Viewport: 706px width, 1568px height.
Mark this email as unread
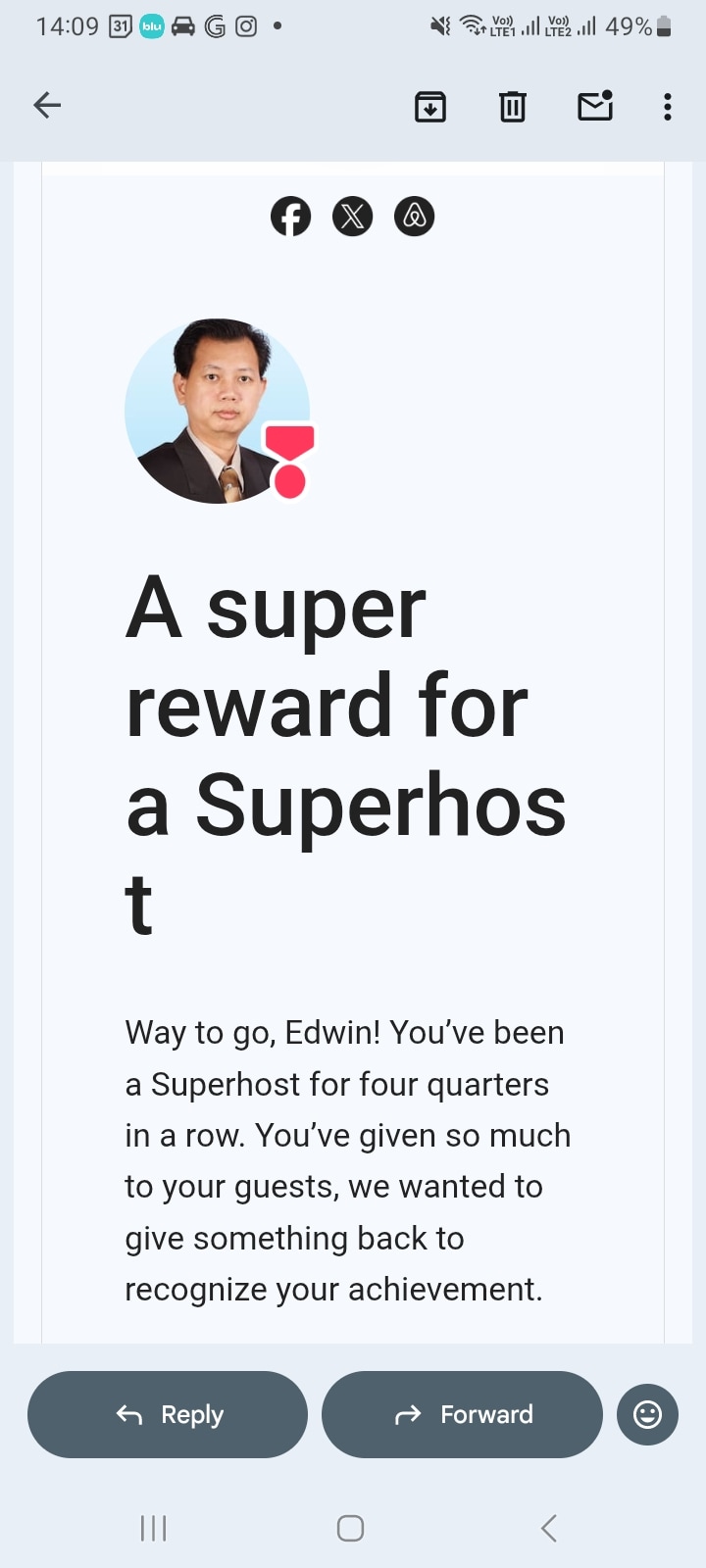tap(595, 105)
